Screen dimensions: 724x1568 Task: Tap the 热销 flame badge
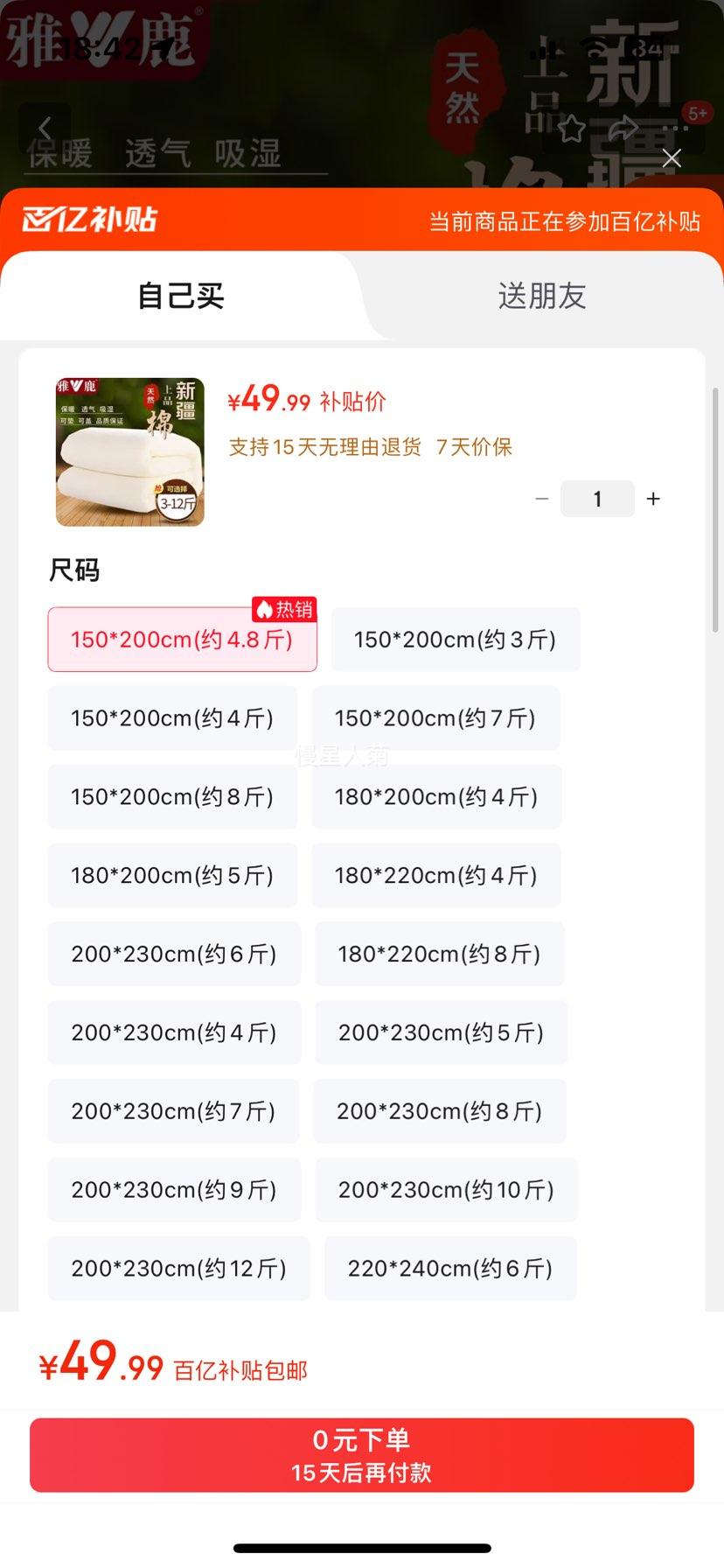click(284, 609)
